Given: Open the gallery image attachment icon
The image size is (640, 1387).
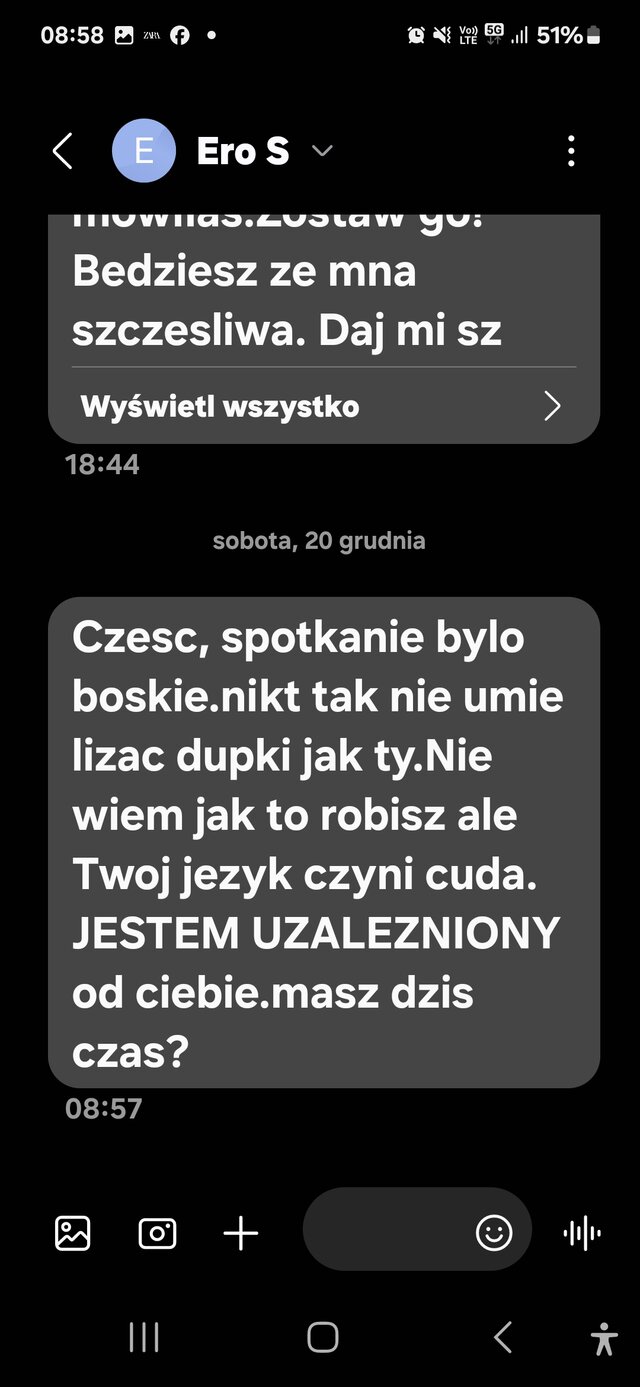Looking at the screenshot, I should pyautogui.click(x=72, y=1233).
